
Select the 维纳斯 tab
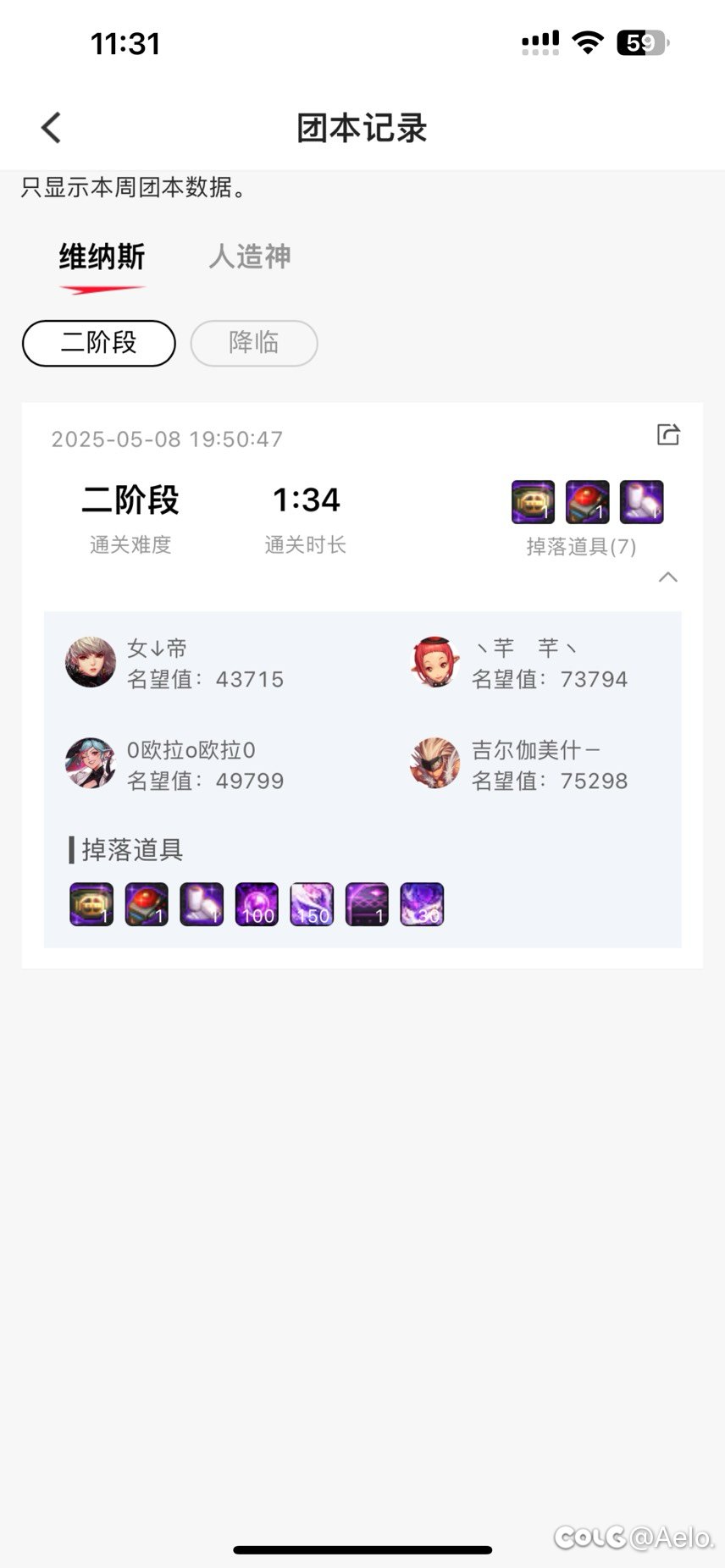click(102, 257)
